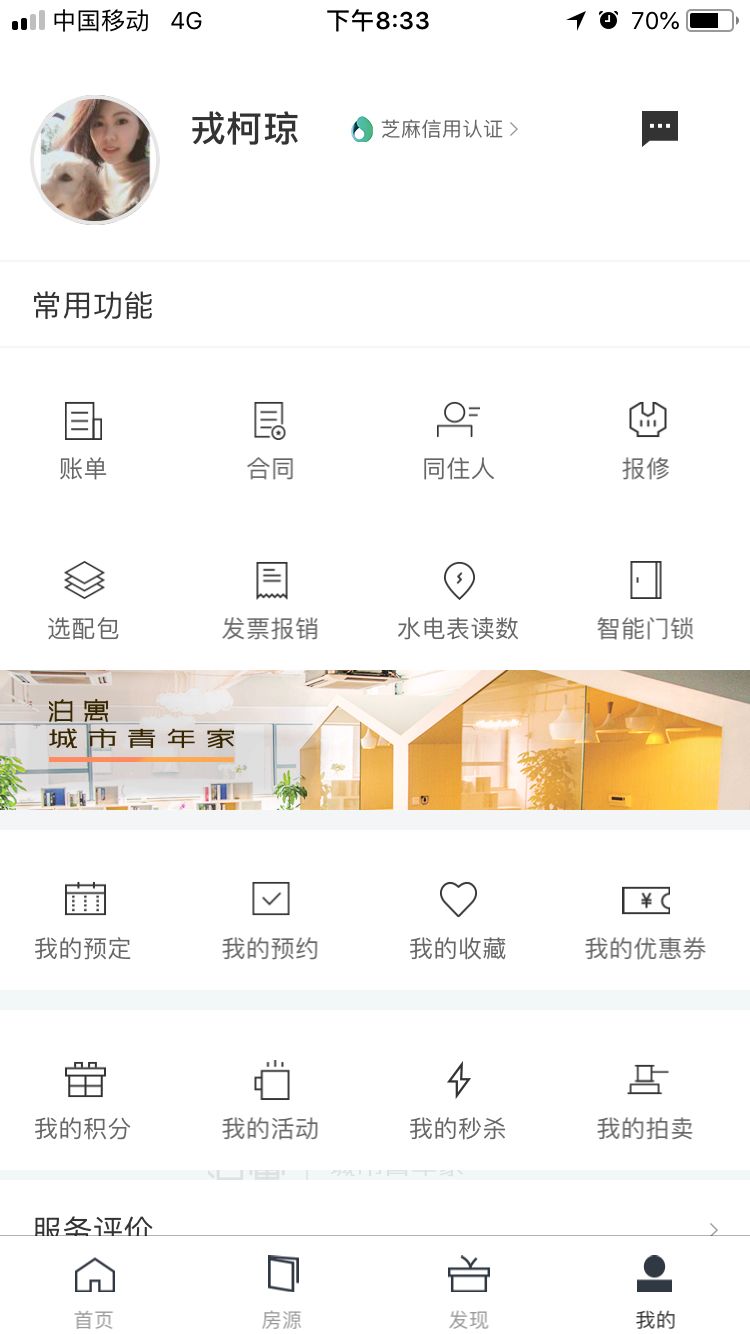Open the messages icon beside the profile

pos(659,128)
